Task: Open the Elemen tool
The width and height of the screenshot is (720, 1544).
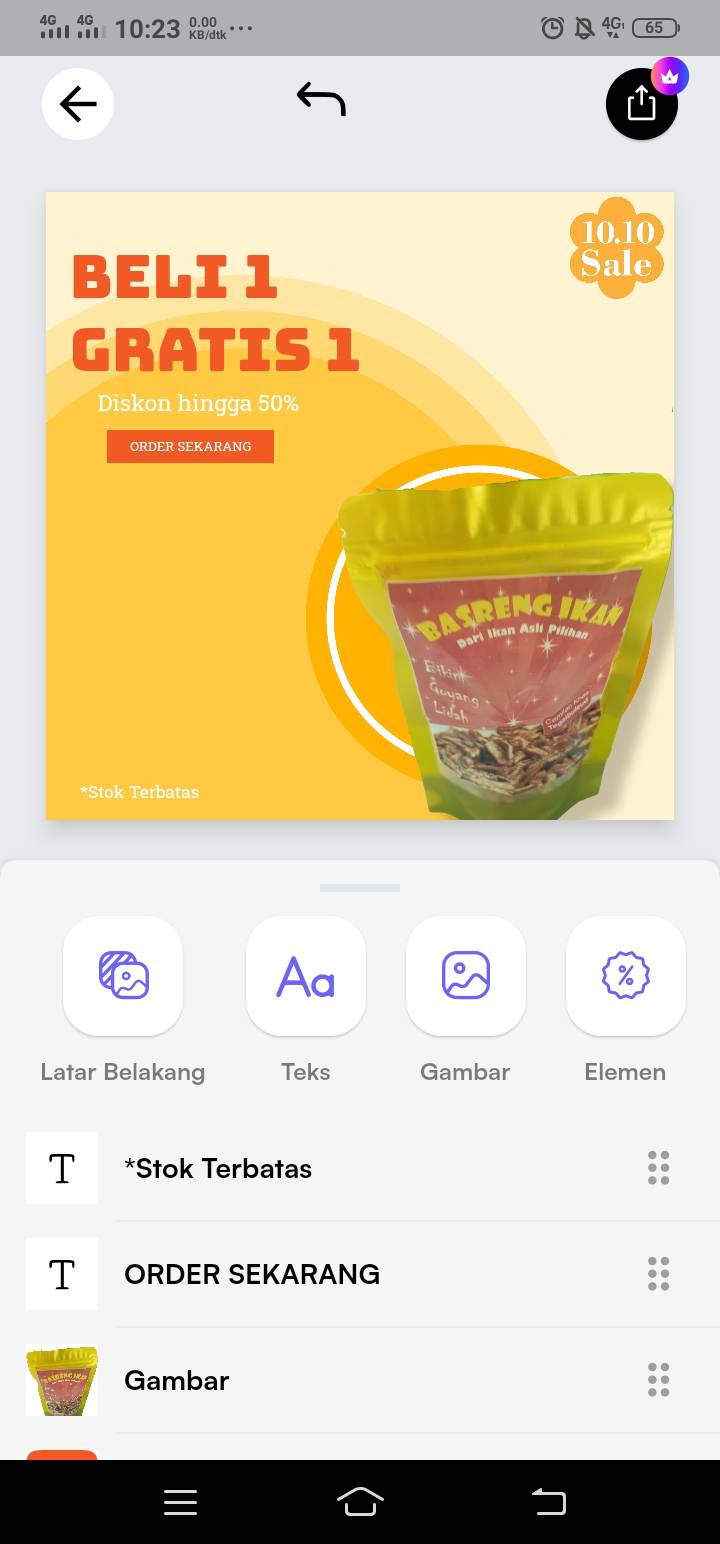Action: (x=626, y=976)
